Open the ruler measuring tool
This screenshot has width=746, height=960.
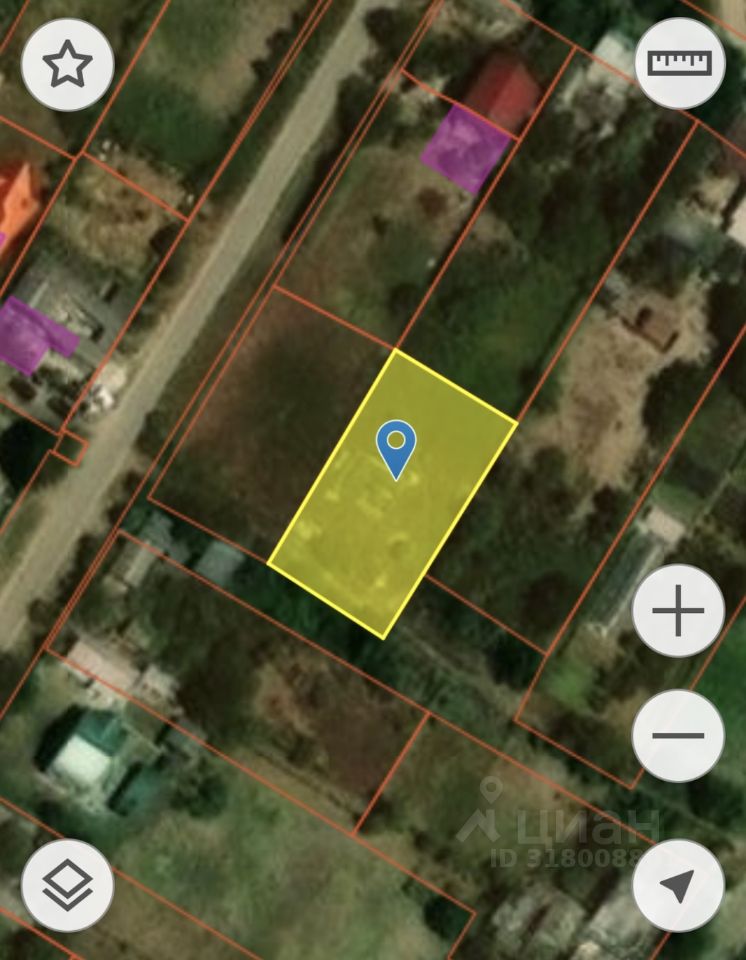point(680,62)
